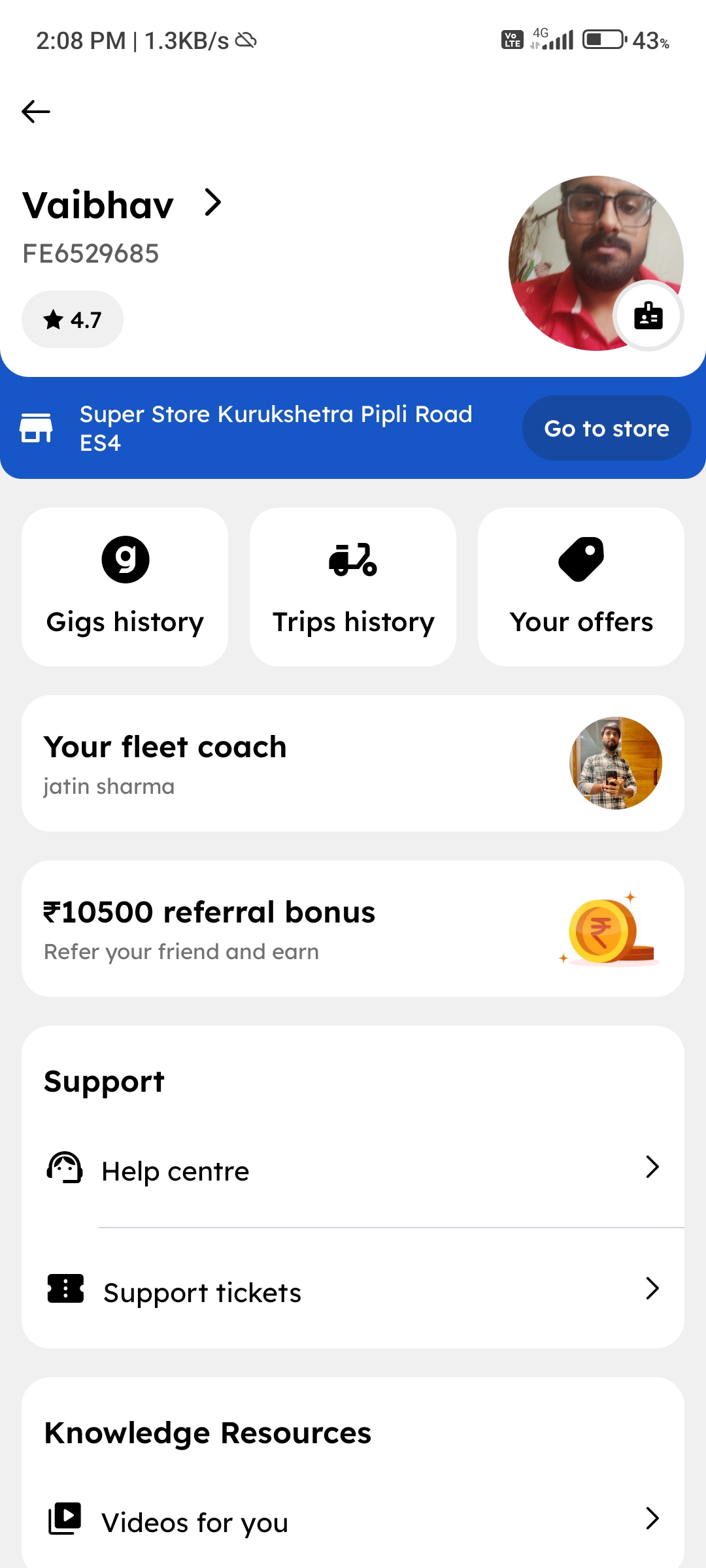Open Gigs history
This screenshot has height=1568, width=706.
pyautogui.click(x=125, y=587)
